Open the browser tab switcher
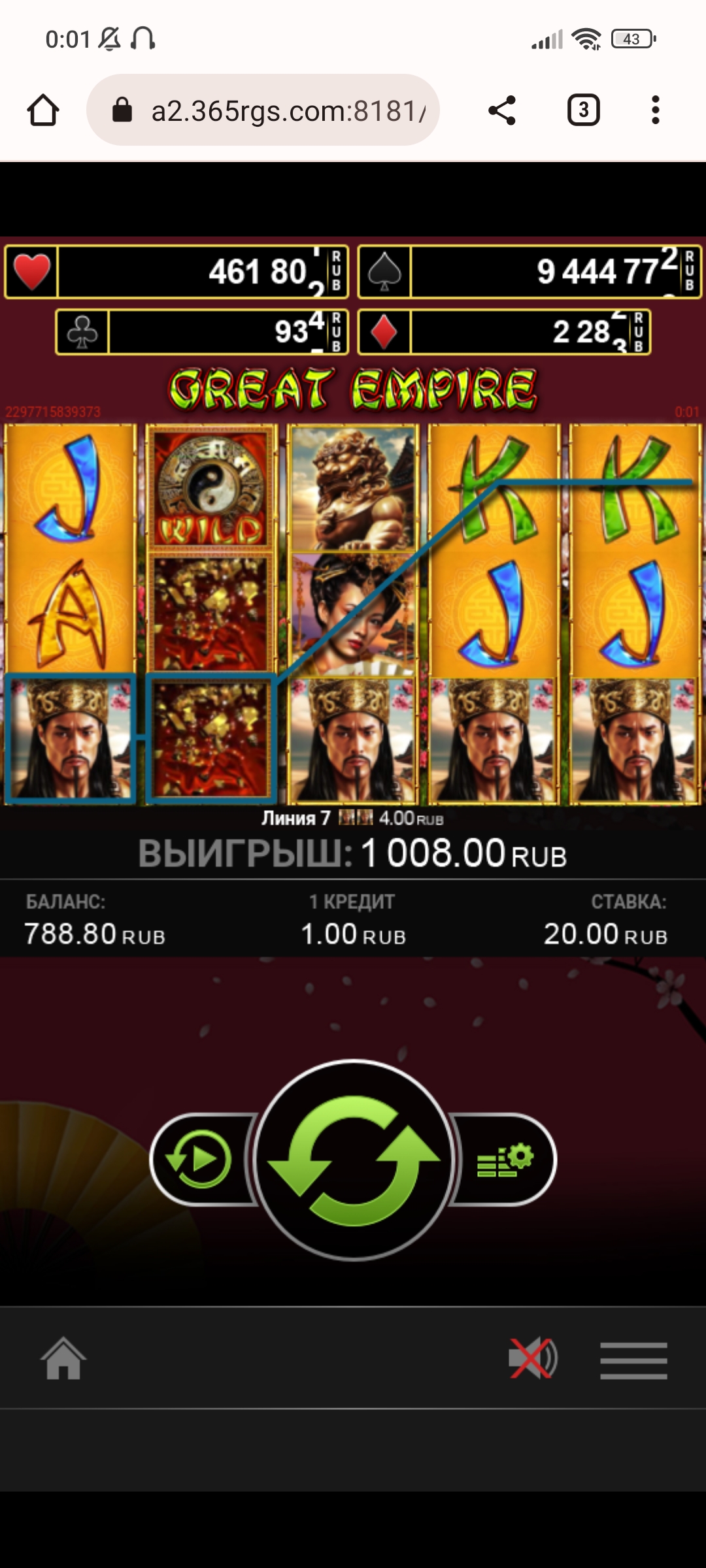The image size is (706, 1568). coord(583,110)
